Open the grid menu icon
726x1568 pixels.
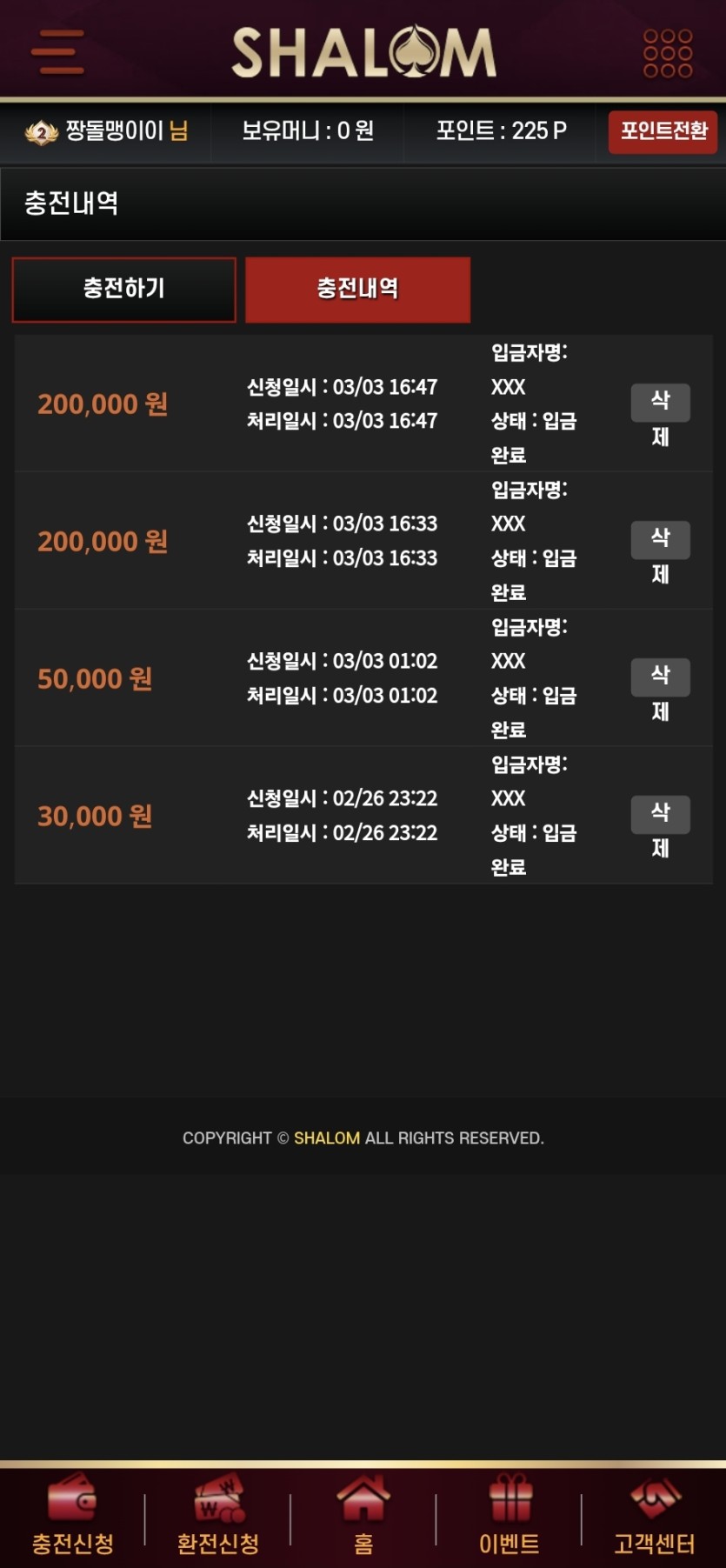[667, 53]
